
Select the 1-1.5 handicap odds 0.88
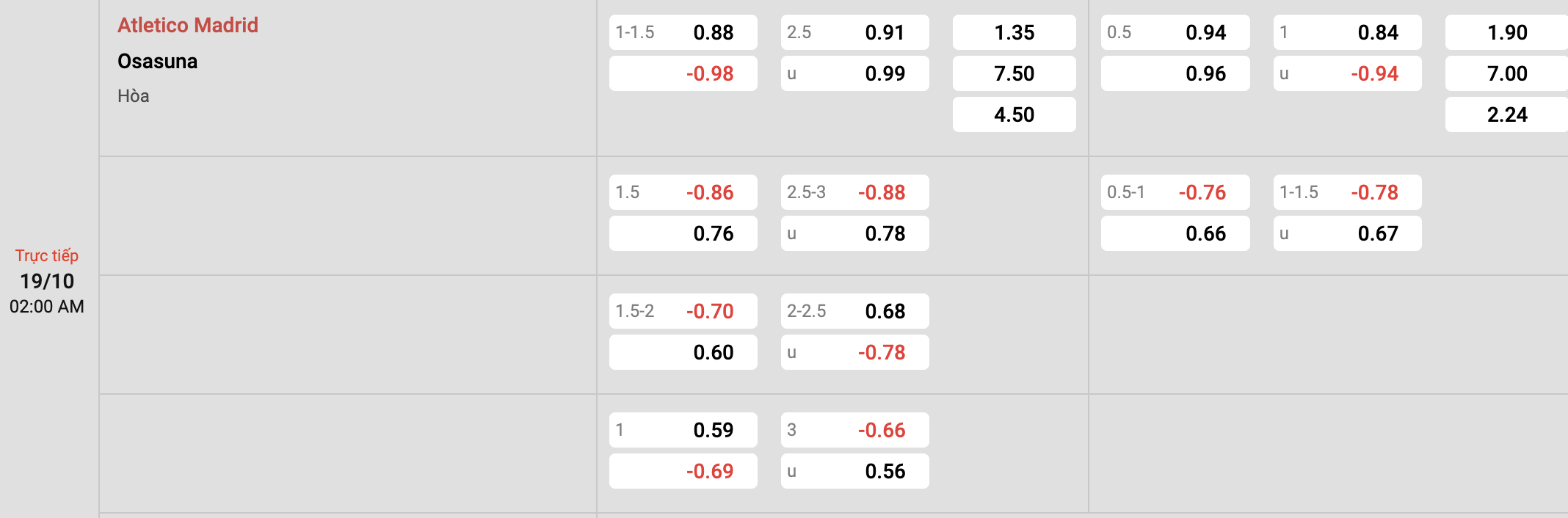pos(683,32)
